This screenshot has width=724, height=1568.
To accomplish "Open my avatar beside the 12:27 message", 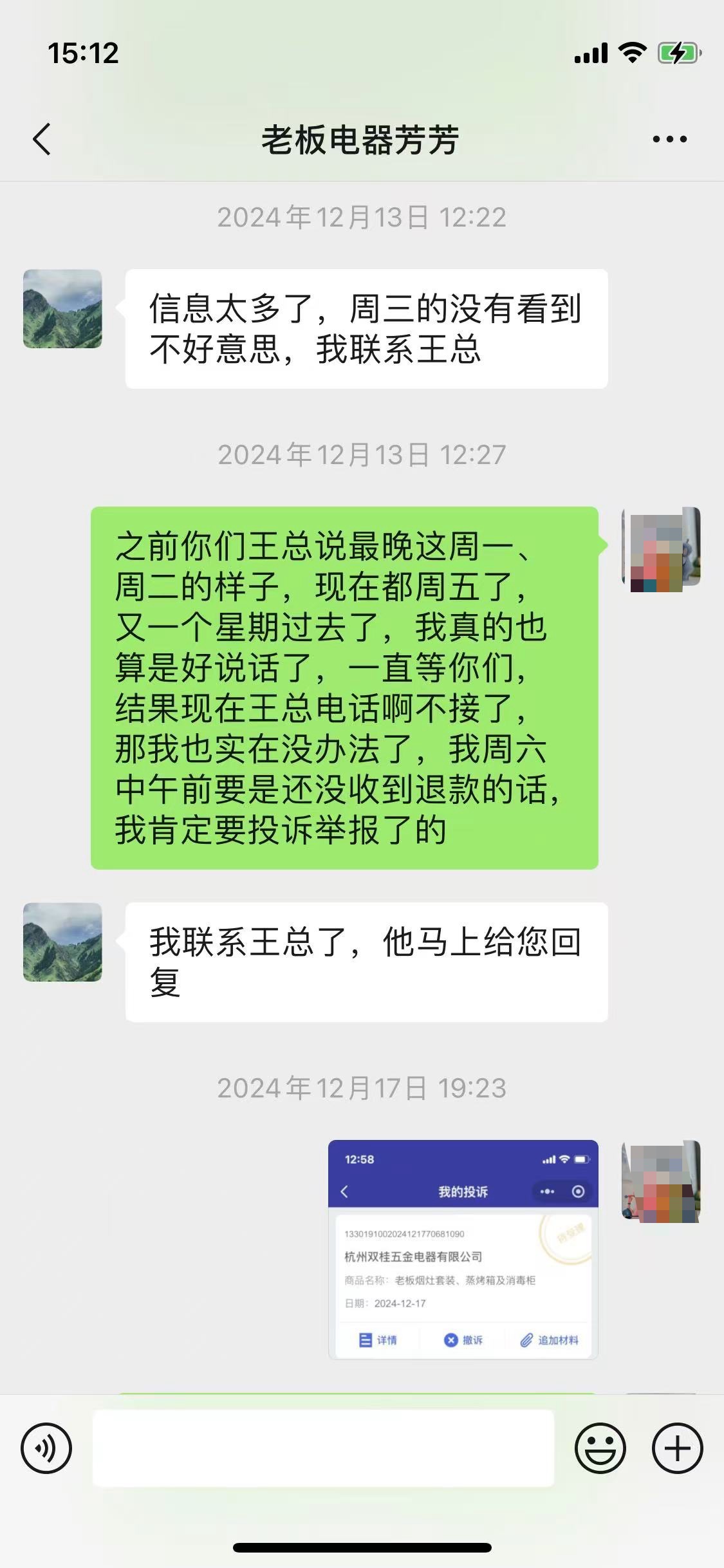I will 661,547.
